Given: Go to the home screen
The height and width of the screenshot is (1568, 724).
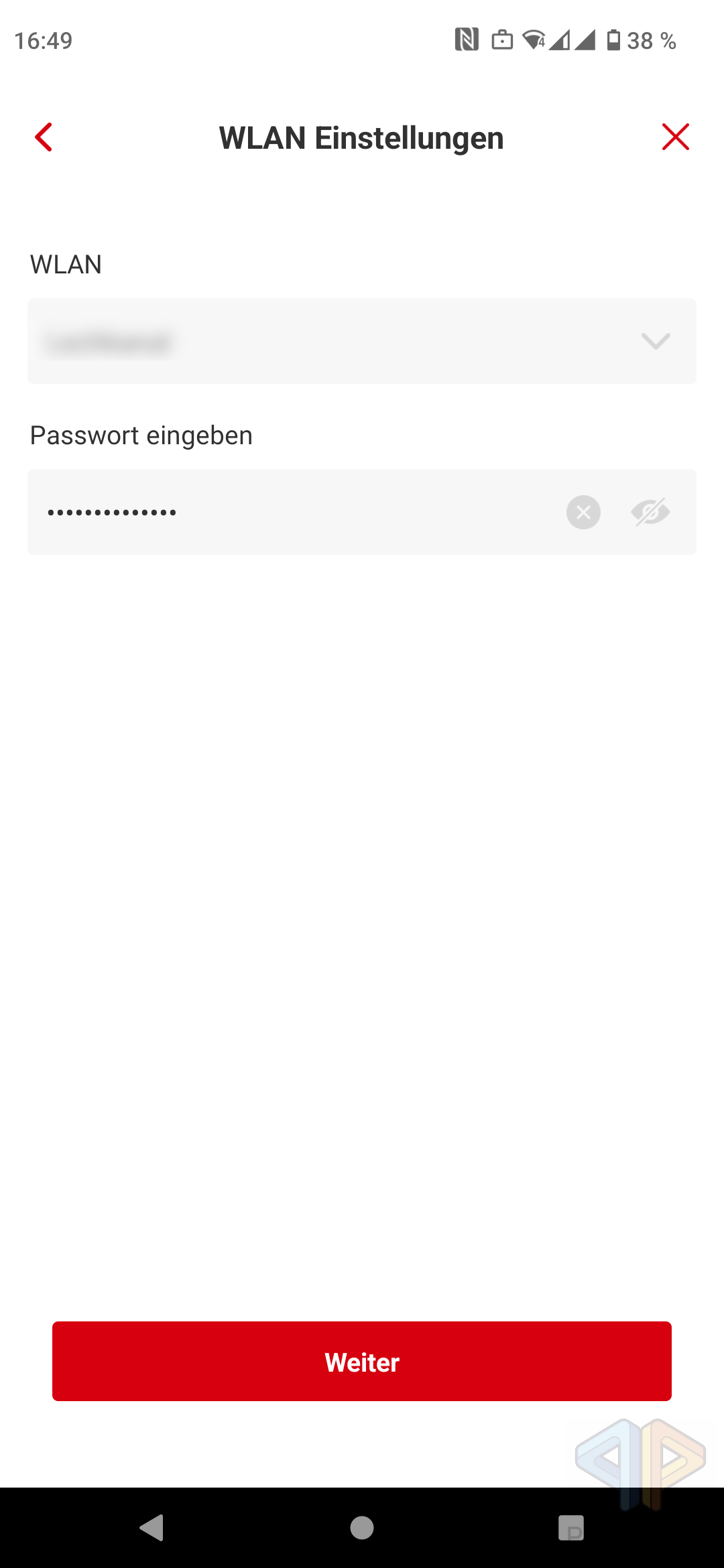Looking at the screenshot, I should pyautogui.click(x=362, y=1528).
